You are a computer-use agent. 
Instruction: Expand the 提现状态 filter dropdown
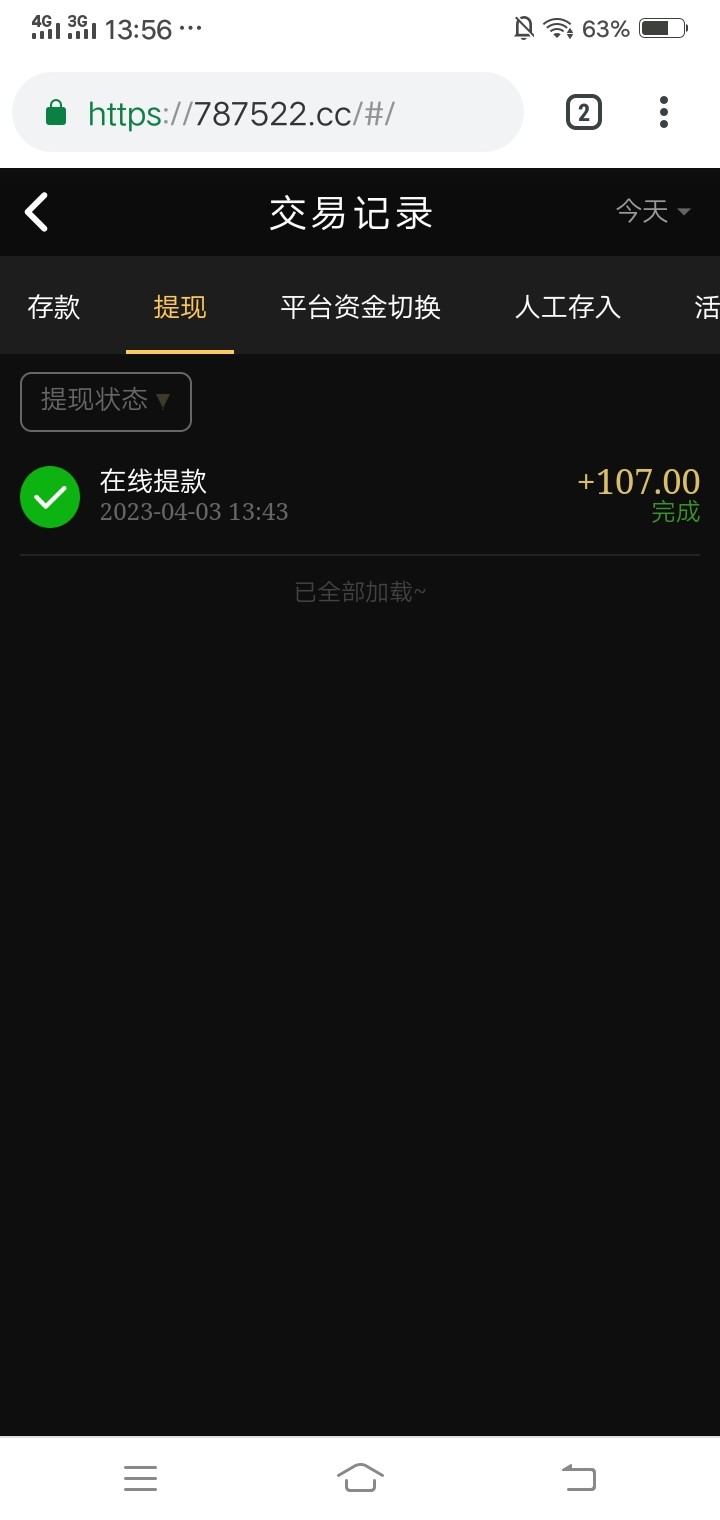click(x=106, y=401)
